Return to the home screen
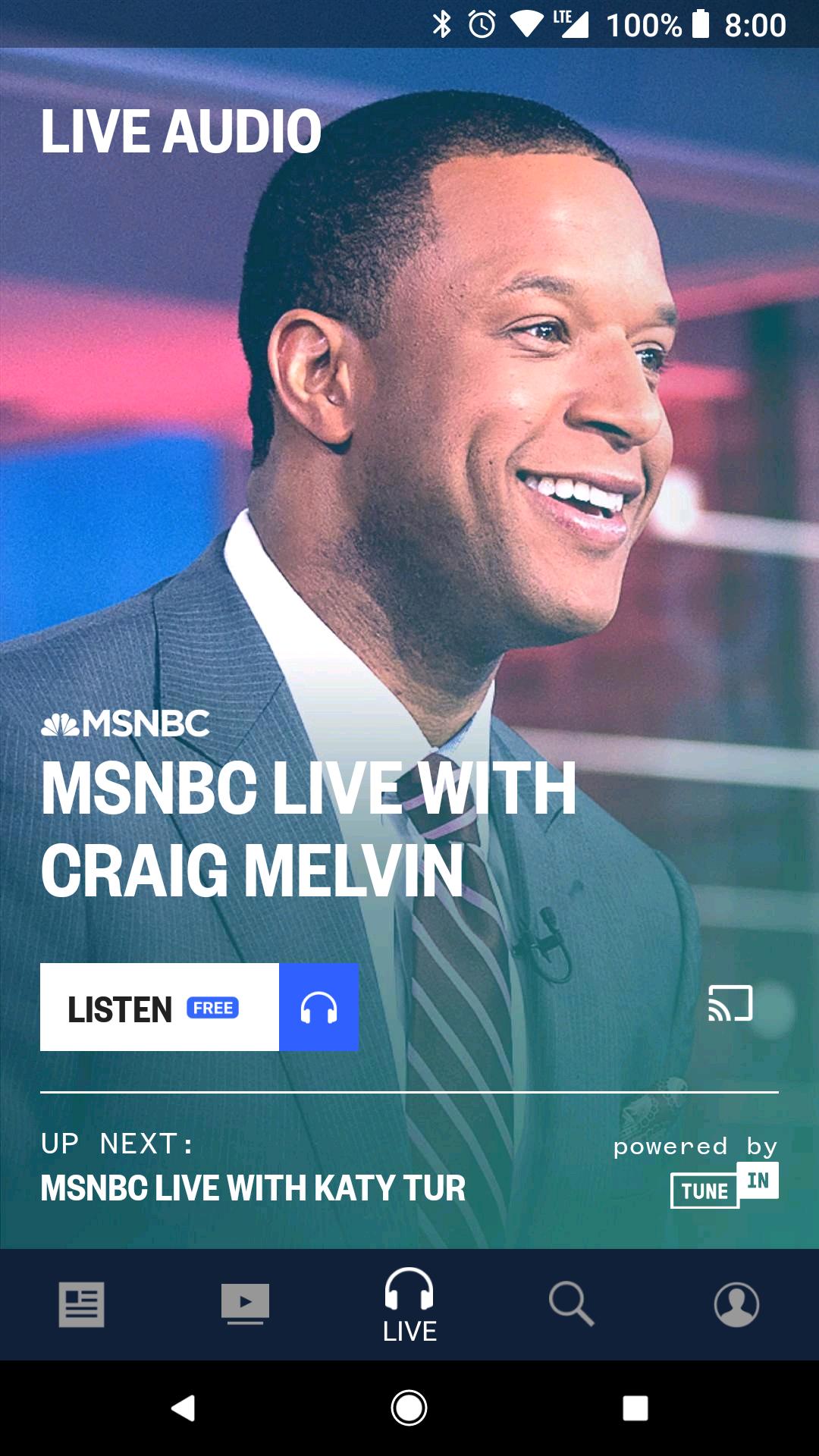Screen dimensions: 819x1456 click(409, 1408)
